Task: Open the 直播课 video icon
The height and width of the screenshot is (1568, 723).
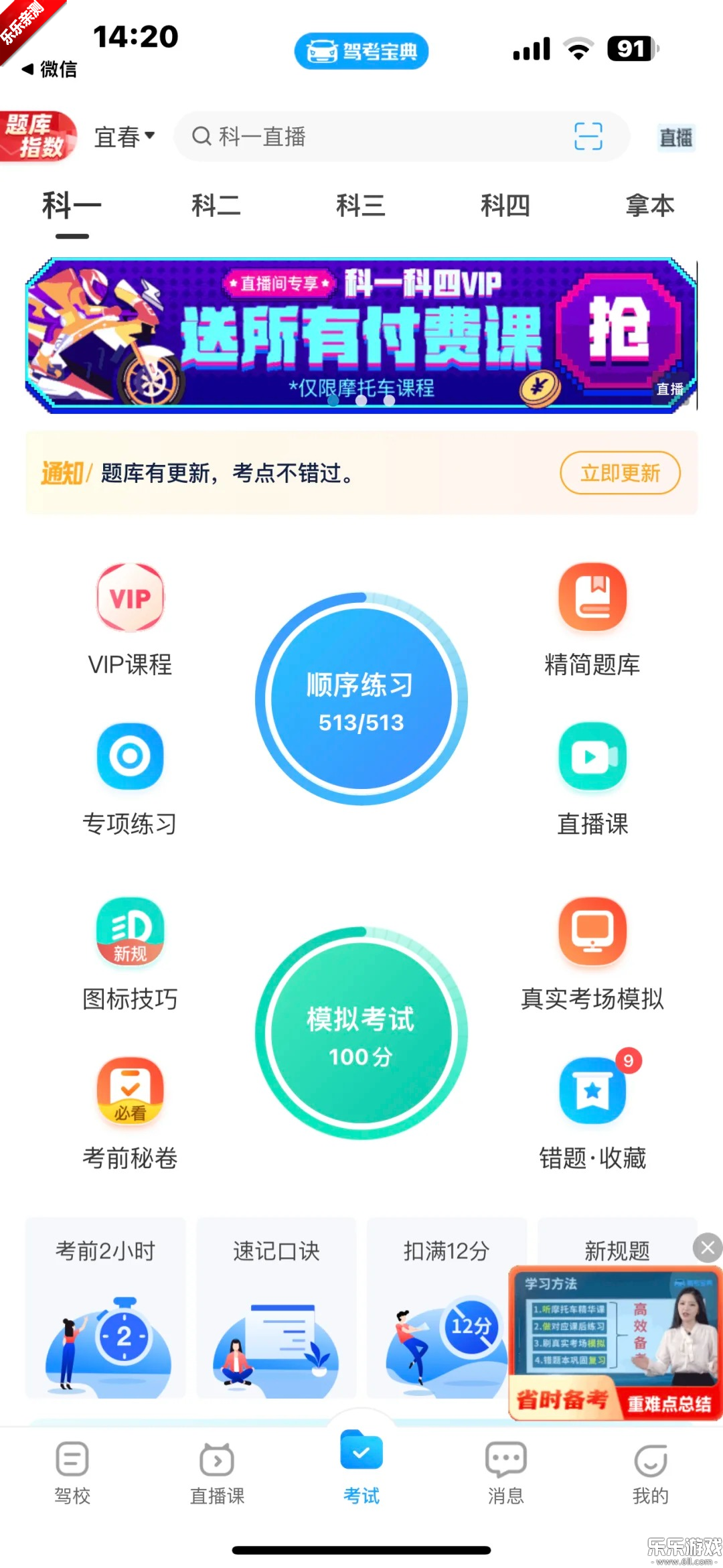Action: click(x=592, y=758)
